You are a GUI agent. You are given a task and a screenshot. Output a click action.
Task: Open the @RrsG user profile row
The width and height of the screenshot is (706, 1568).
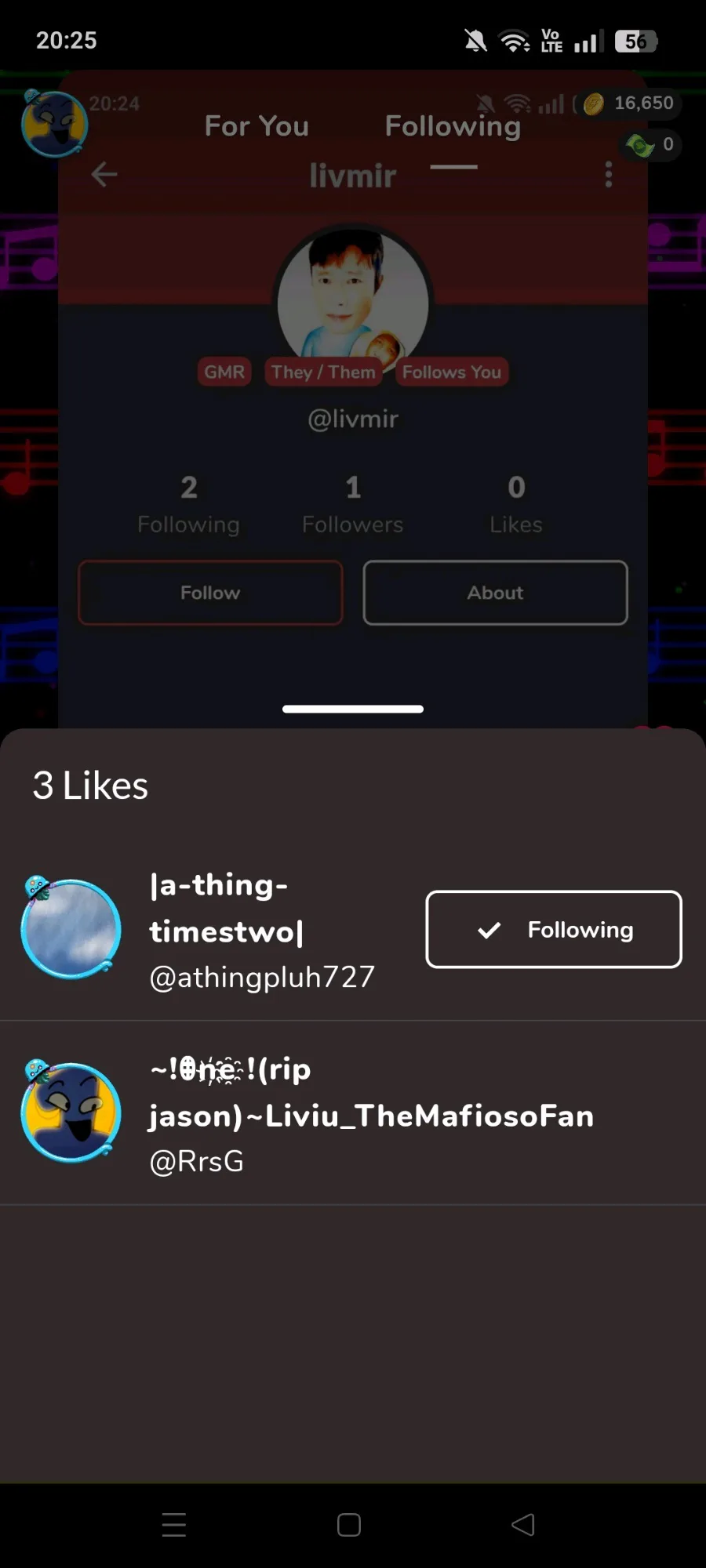tap(353, 1113)
